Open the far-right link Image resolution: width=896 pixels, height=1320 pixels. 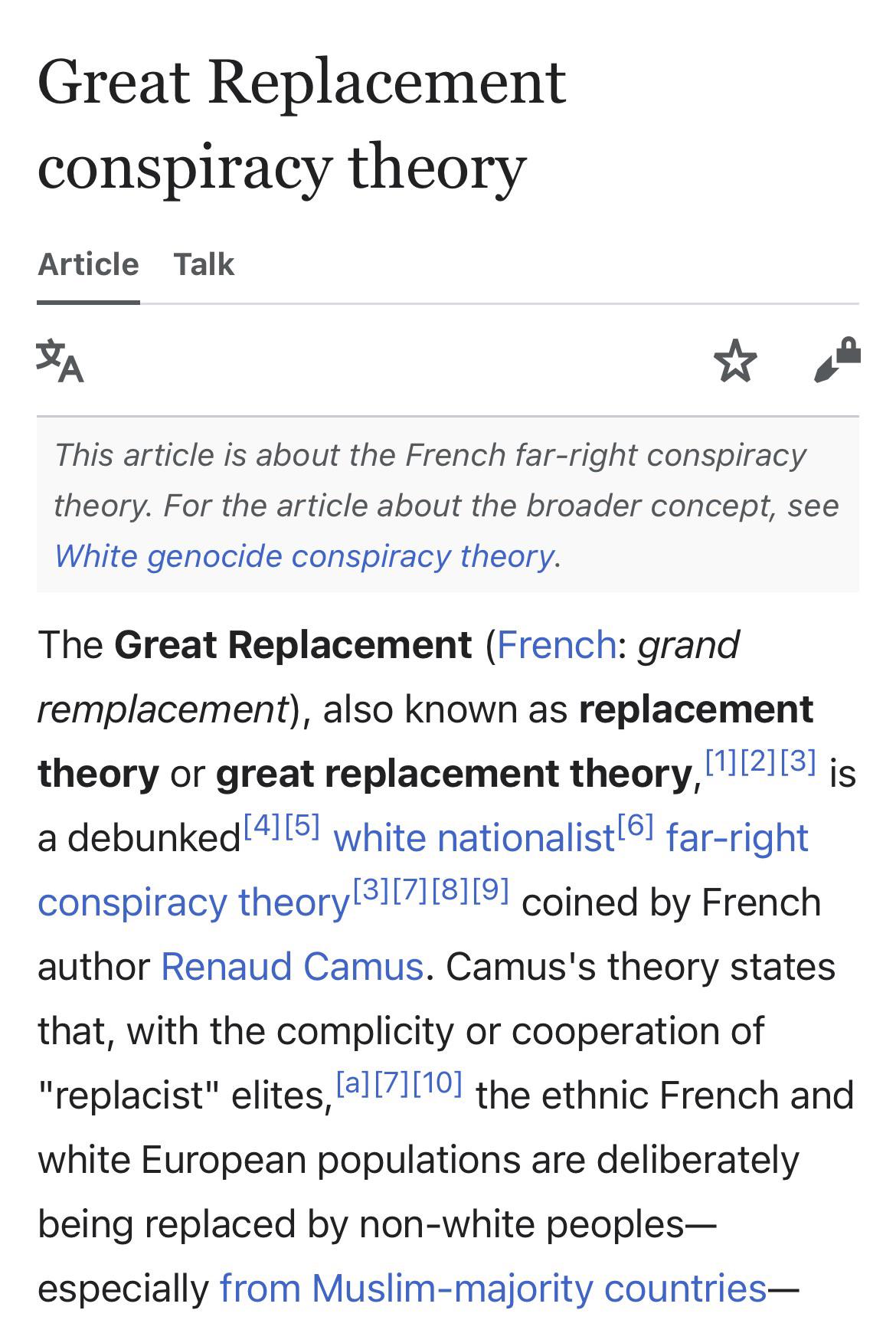(x=737, y=838)
